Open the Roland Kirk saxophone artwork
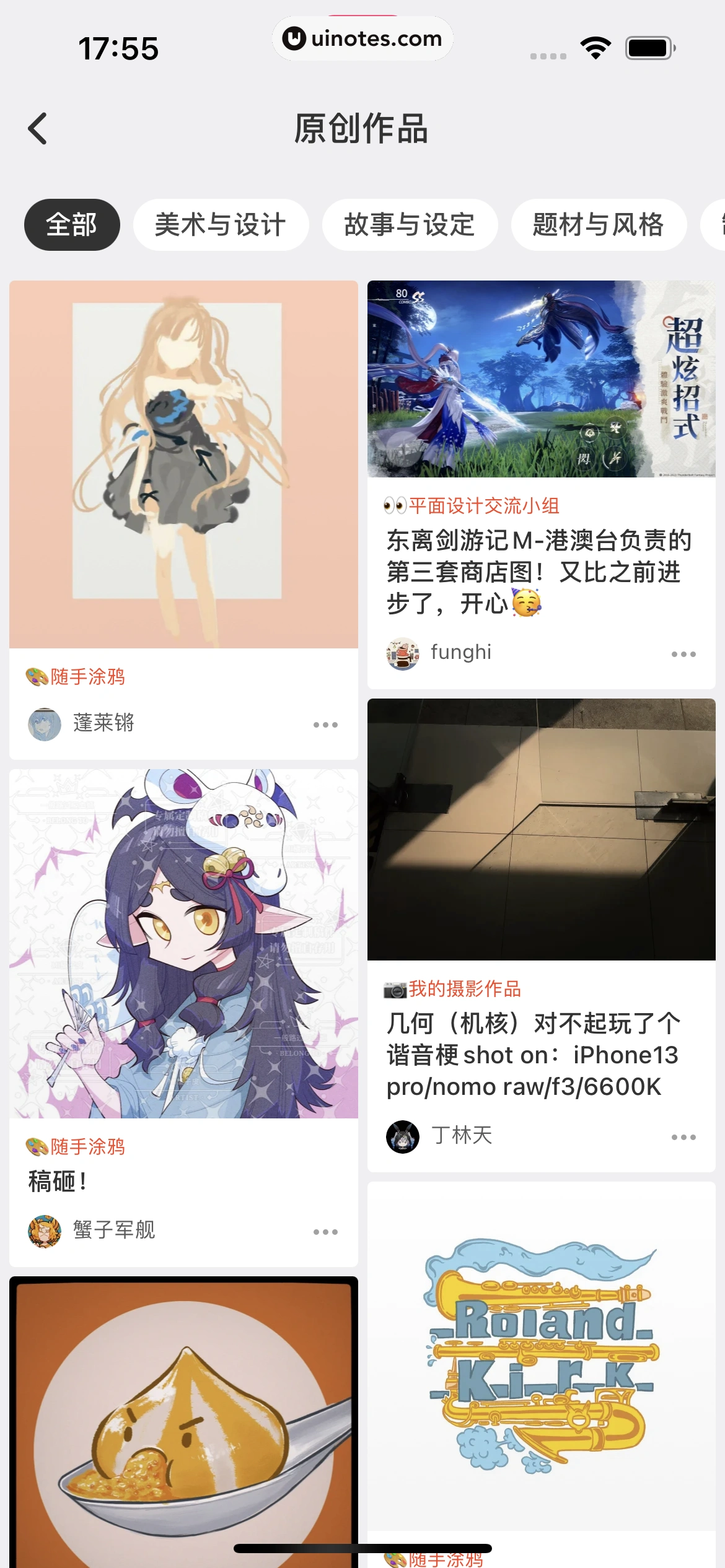This screenshot has width=725, height=1568. (541, 1356)
